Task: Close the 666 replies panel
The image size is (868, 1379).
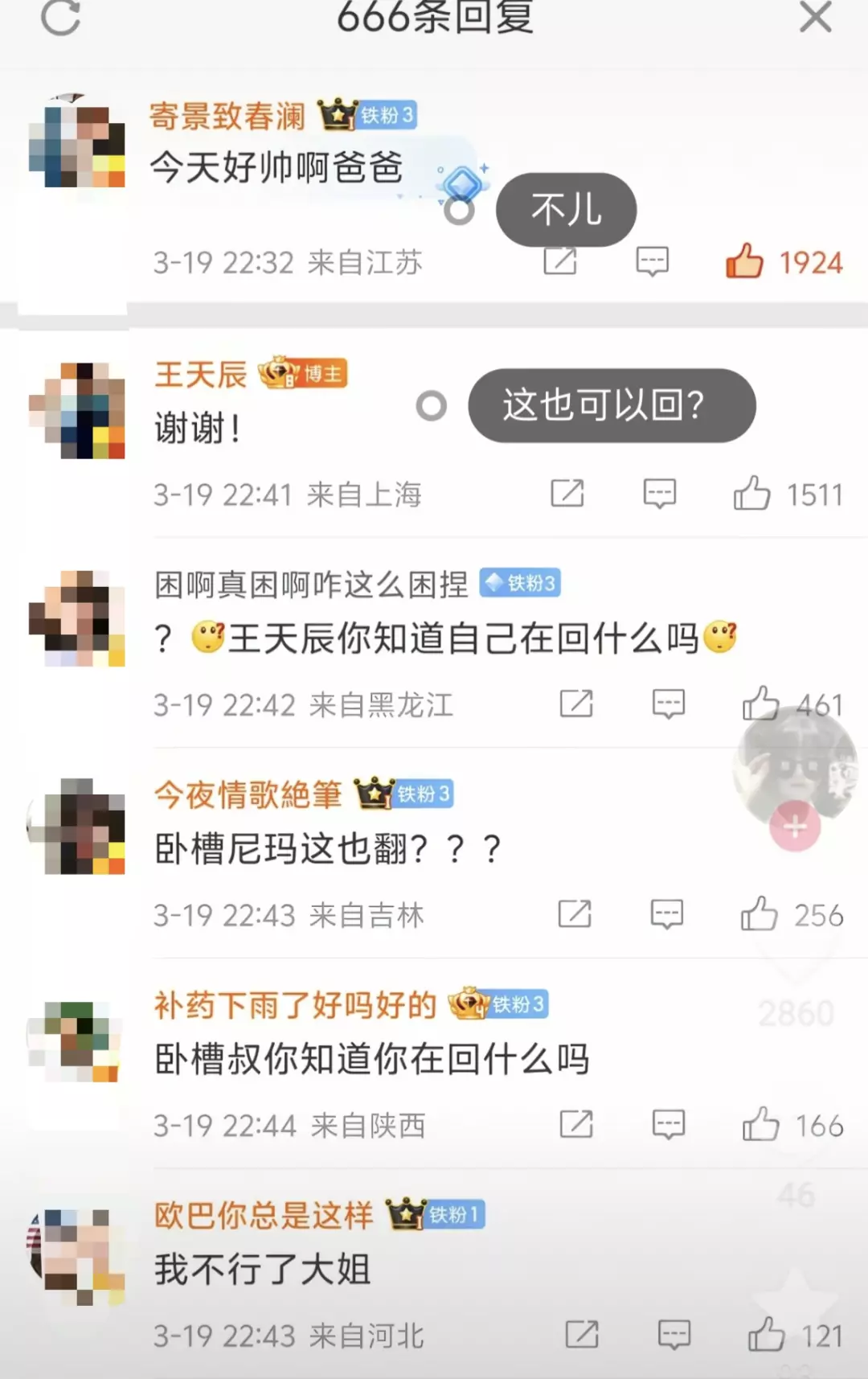Action: [815, 16]
